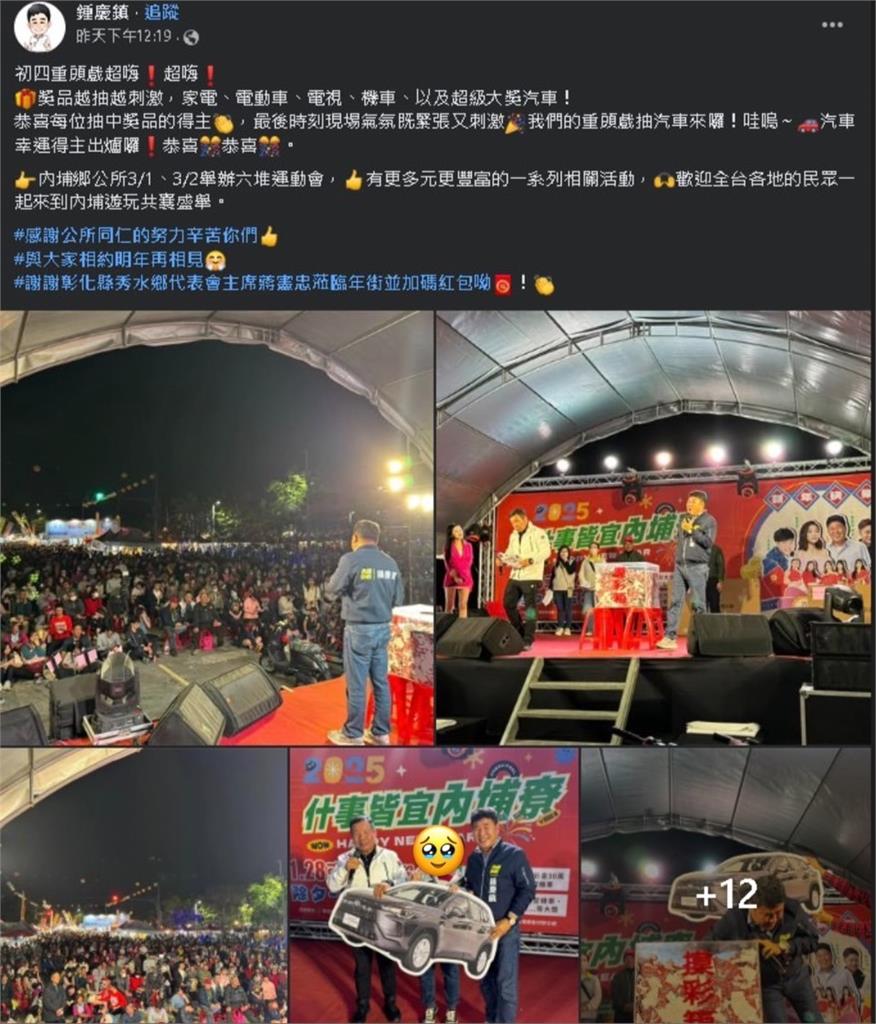This screenshot has height=1024, width=876.
Task: Open photo of man facing the crowd
Action: click(x=216, y=528)
